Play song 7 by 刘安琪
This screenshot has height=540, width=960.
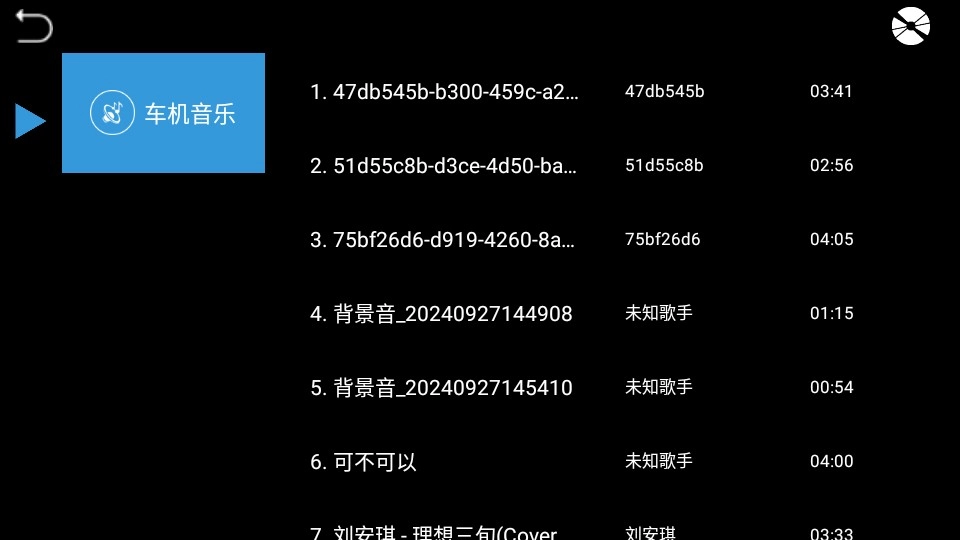tap(444, 532)
